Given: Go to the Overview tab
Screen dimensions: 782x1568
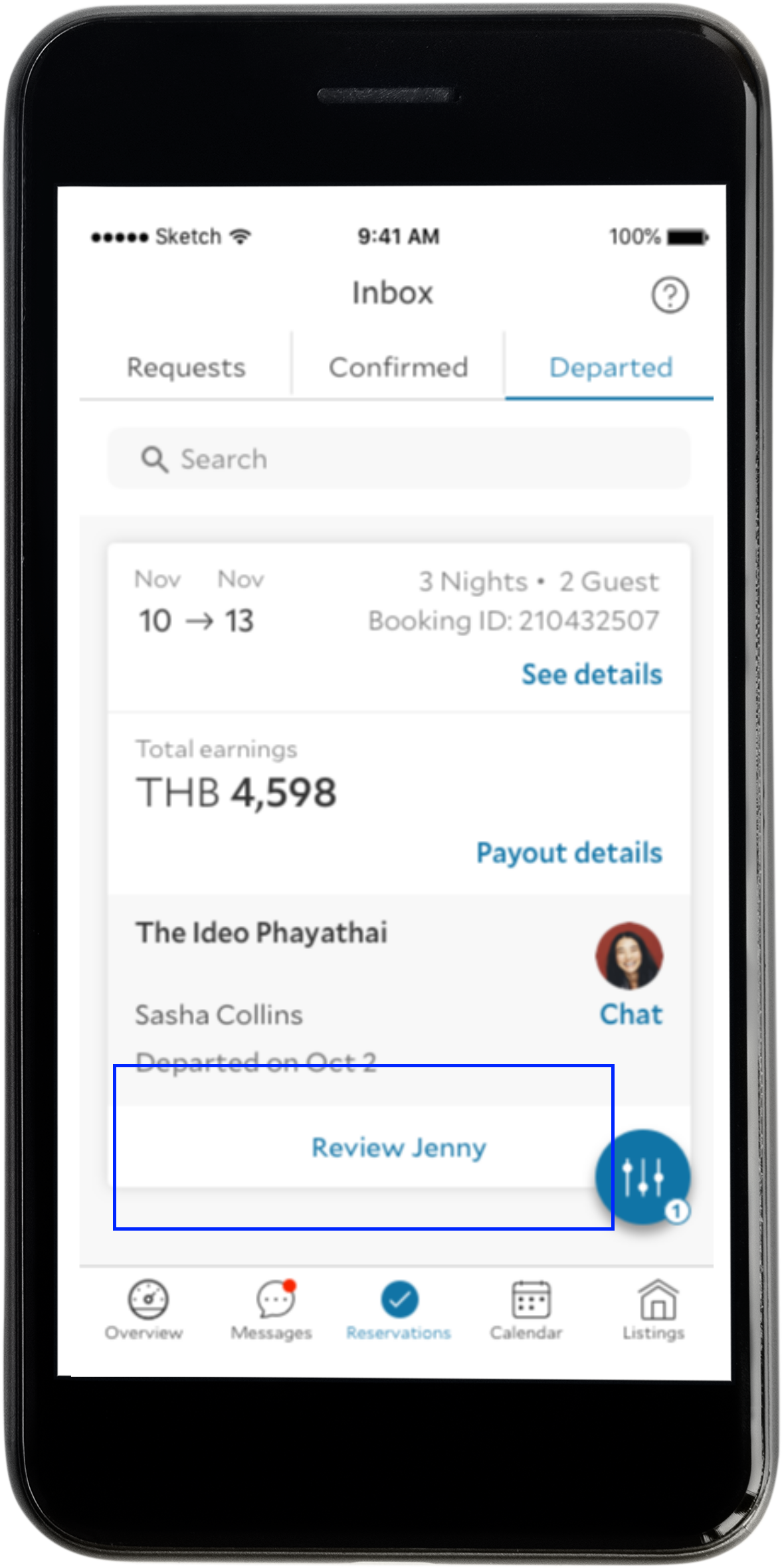Looking at the screenshot, I should click(144, 1309).
